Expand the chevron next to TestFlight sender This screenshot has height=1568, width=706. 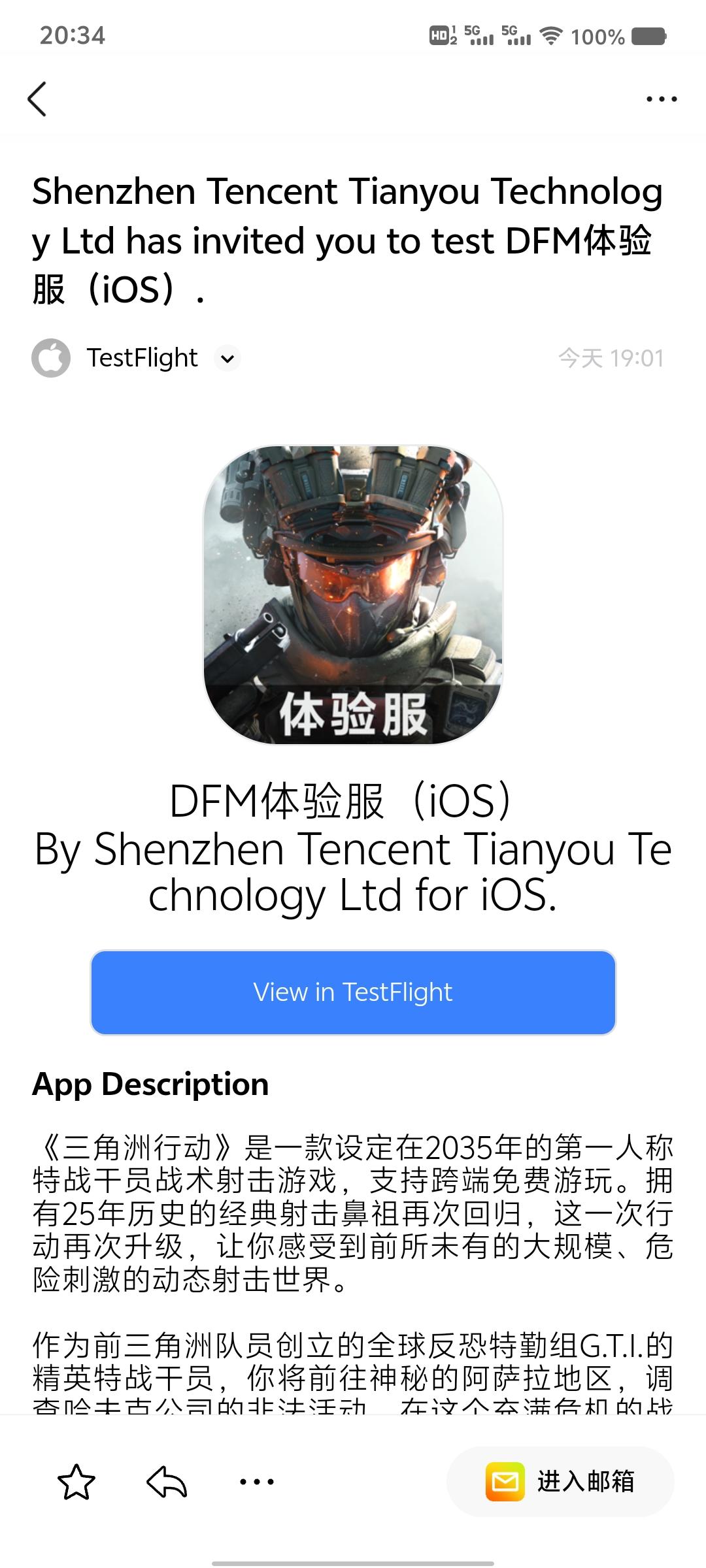(227, 358)
